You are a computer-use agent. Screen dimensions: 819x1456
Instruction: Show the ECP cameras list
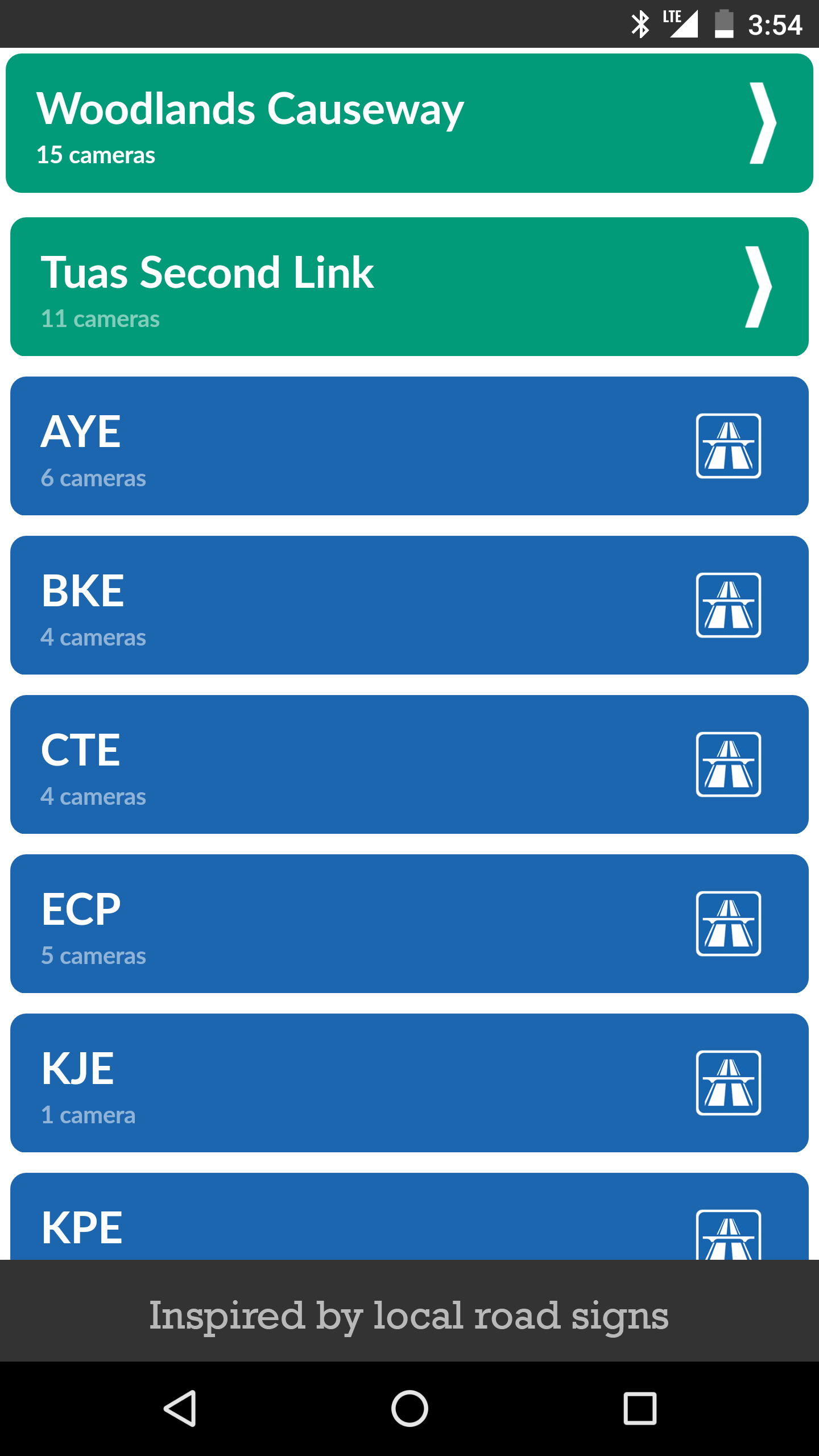(409, 924)
